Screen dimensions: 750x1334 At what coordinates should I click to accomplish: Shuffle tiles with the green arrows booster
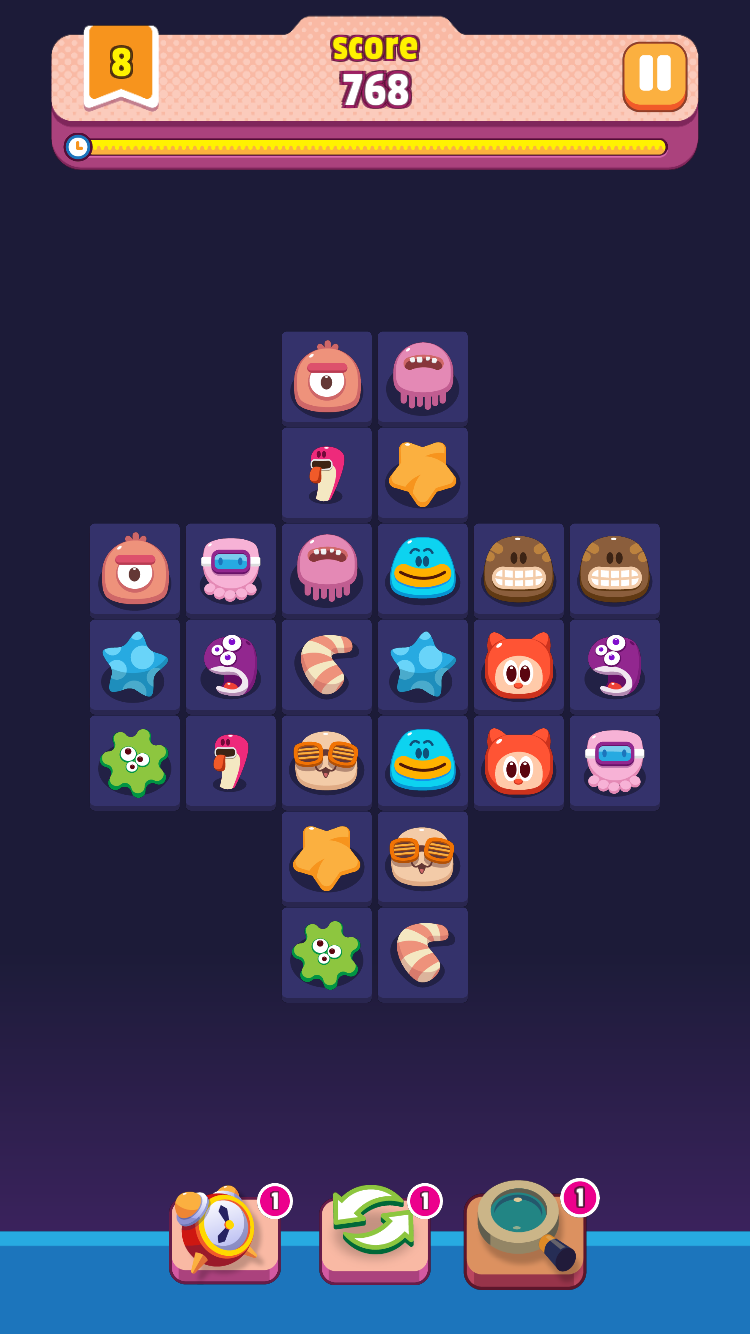(x=374, y=1230)
